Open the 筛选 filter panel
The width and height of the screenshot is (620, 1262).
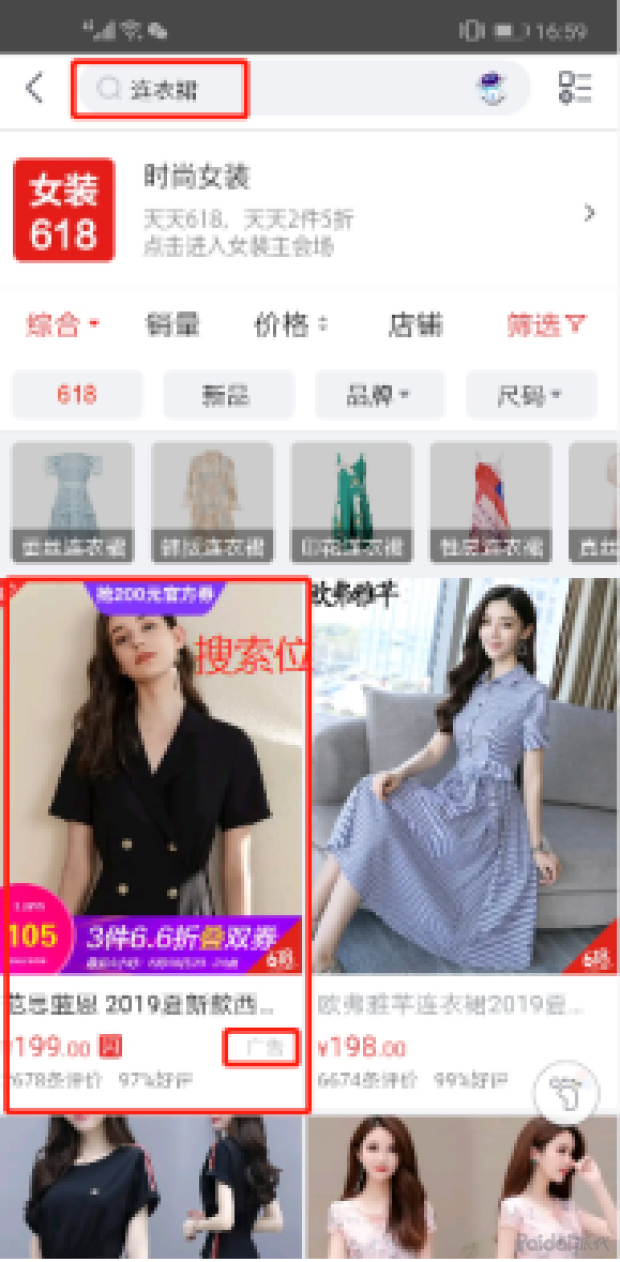point(546,325)
